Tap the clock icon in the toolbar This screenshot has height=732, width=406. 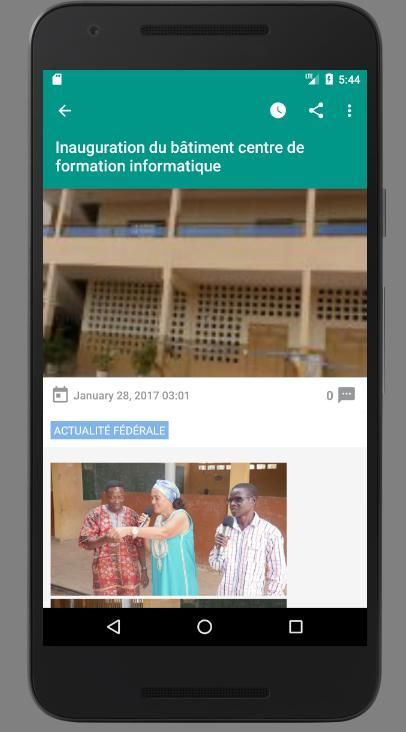[278, 111]
